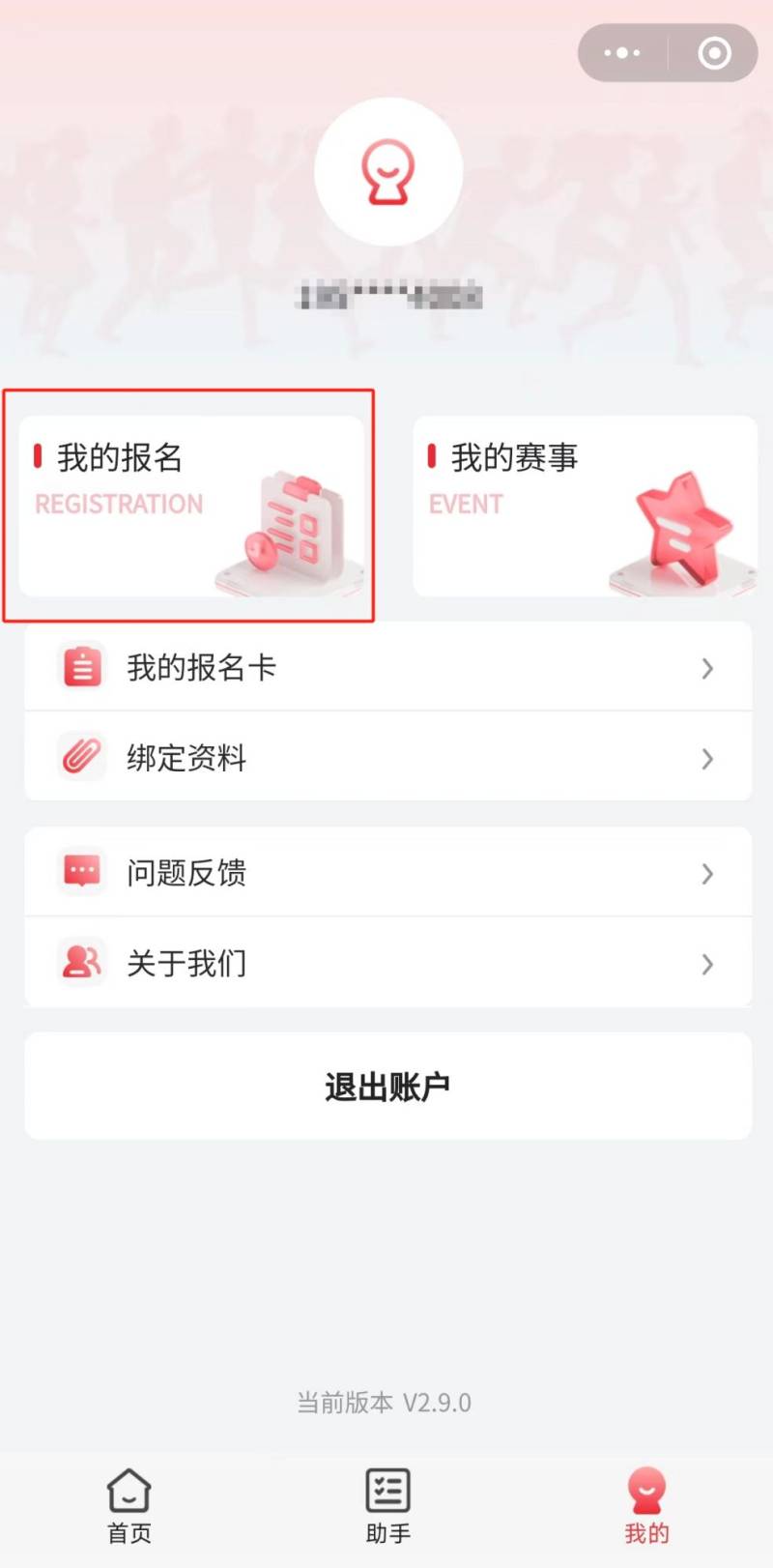773x1568 pixels.
Task: Click the 绑定资料 paperclip icon
Action: coord(82,758)
